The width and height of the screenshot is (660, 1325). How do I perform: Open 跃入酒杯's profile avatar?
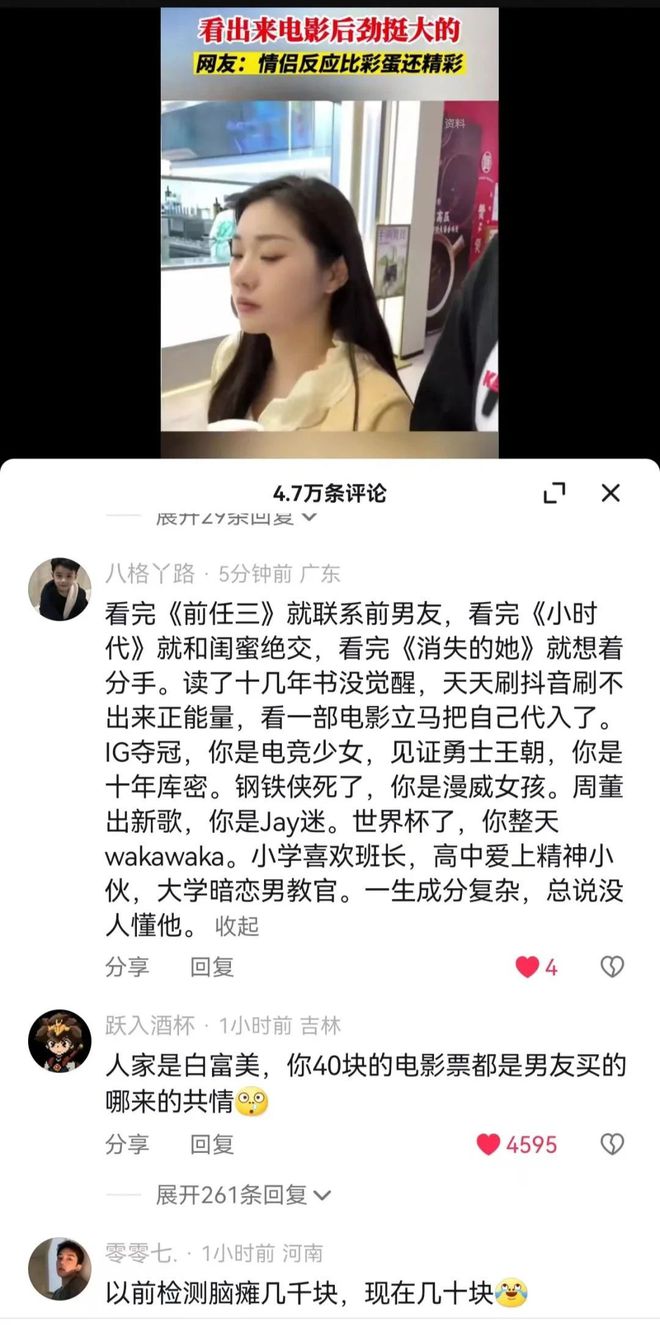tap(59, 1041)
